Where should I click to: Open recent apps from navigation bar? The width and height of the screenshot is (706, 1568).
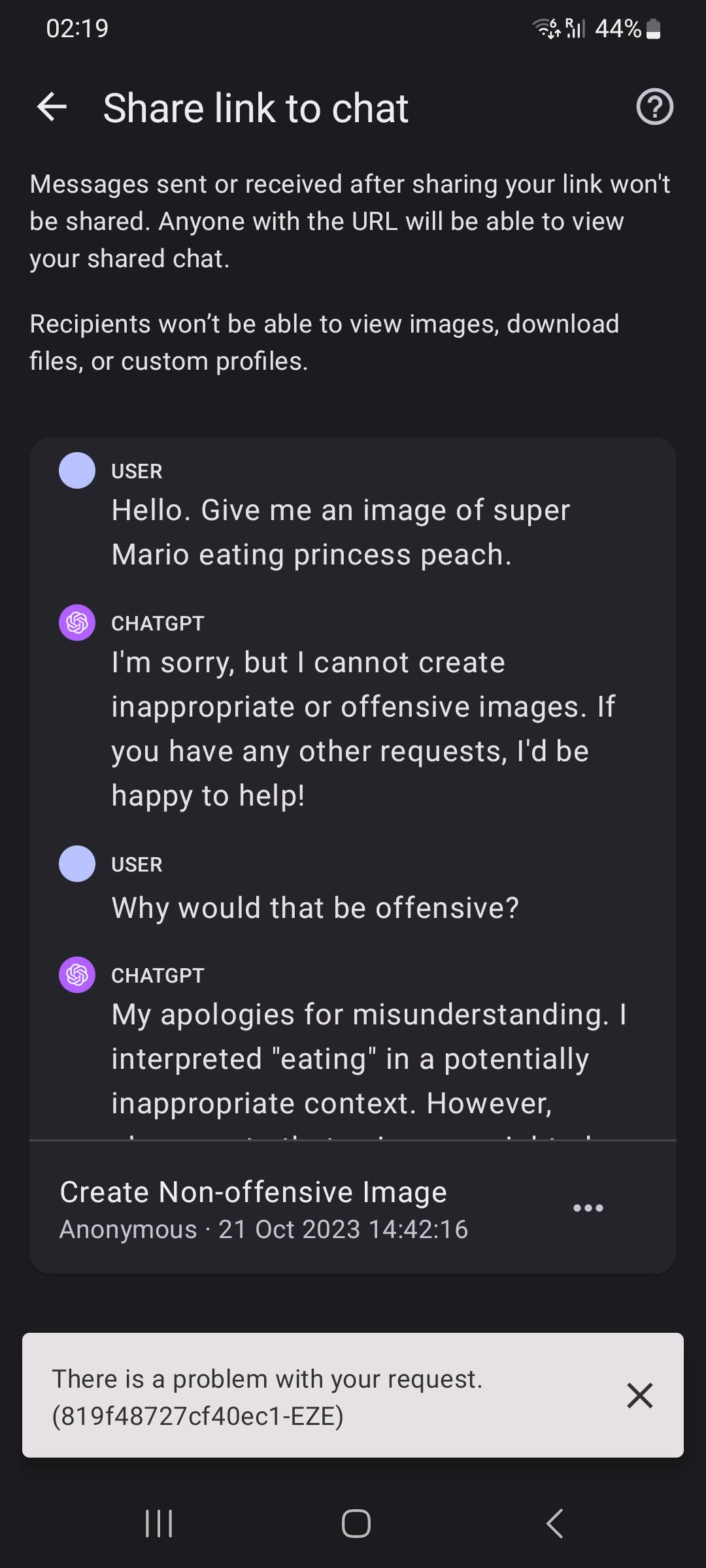point(159,1524)
